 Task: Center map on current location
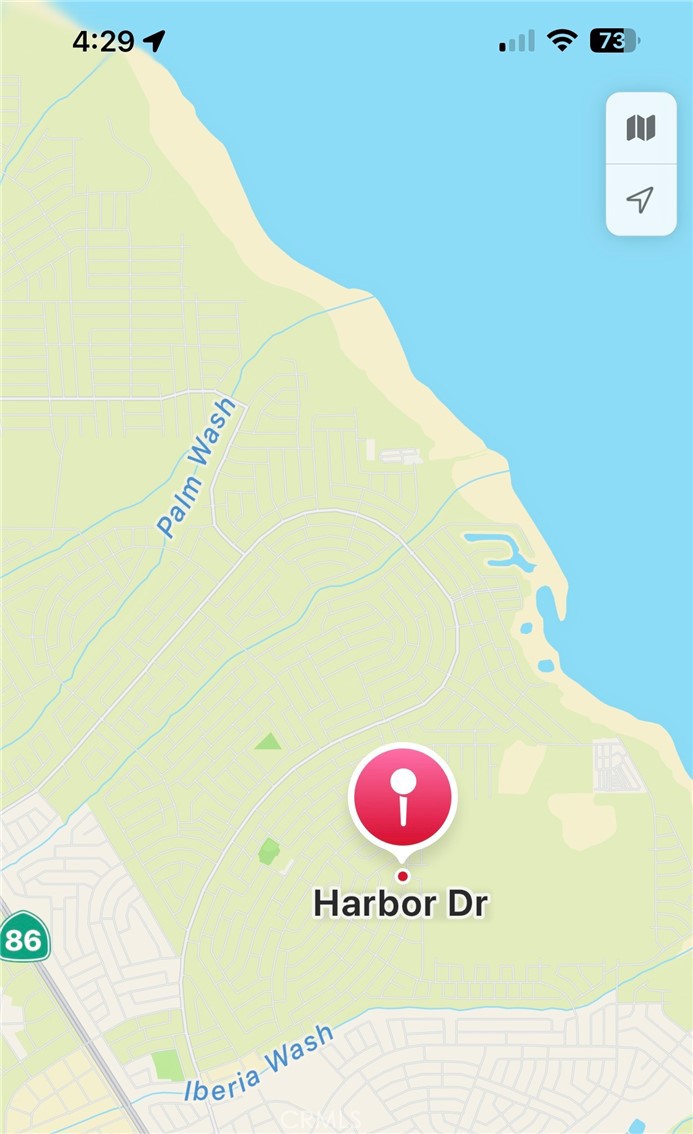pos(641,200)
